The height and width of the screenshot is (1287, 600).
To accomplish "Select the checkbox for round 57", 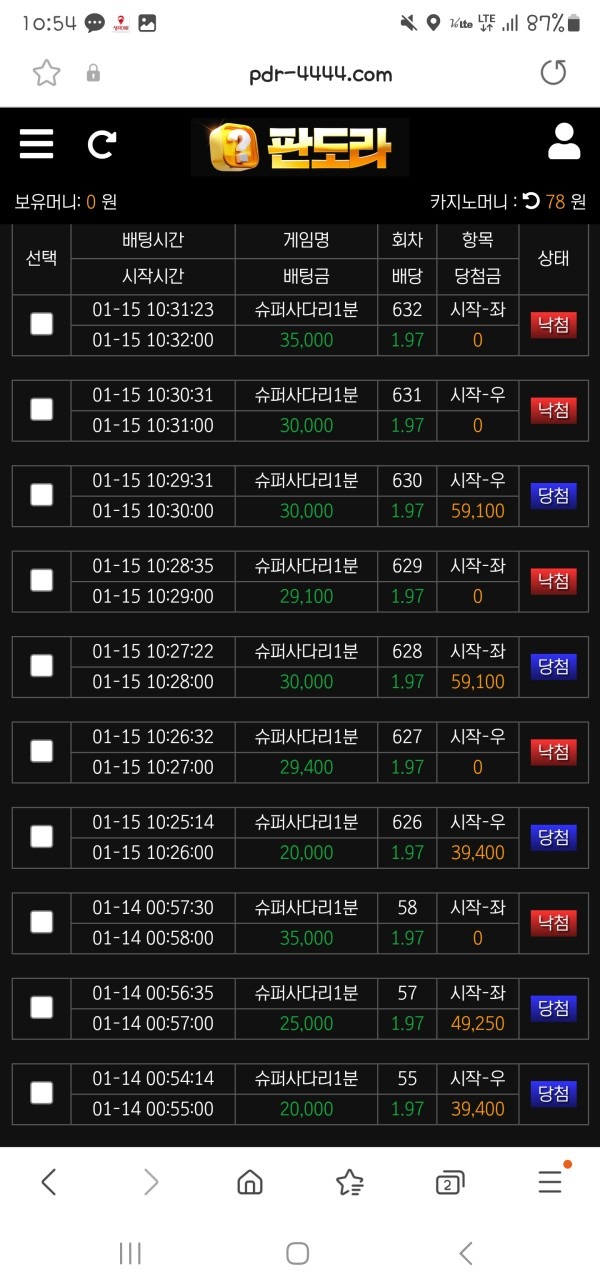I will (41, 1007).
